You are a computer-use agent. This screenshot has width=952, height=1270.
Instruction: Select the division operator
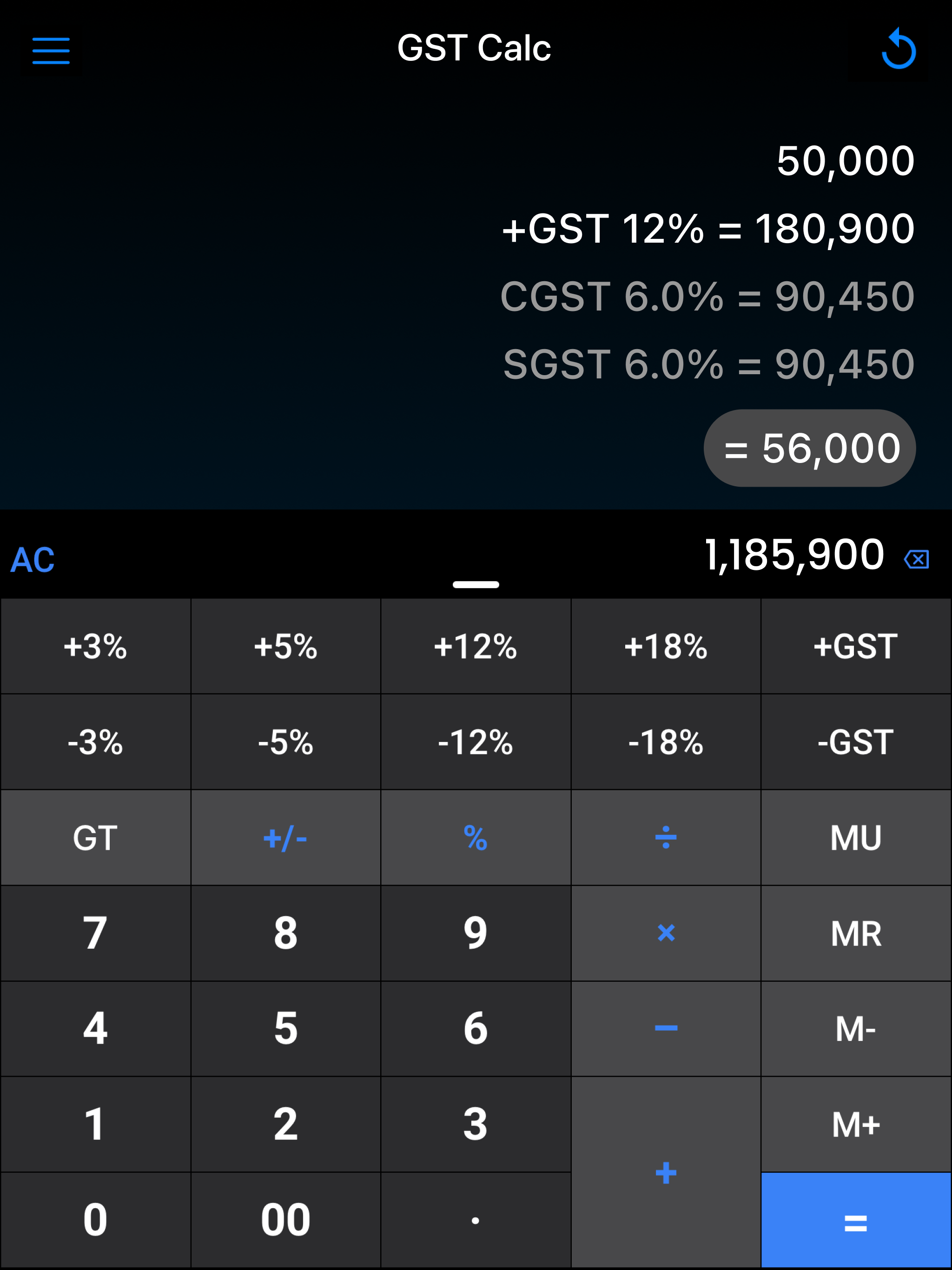[x=666, y=837]
